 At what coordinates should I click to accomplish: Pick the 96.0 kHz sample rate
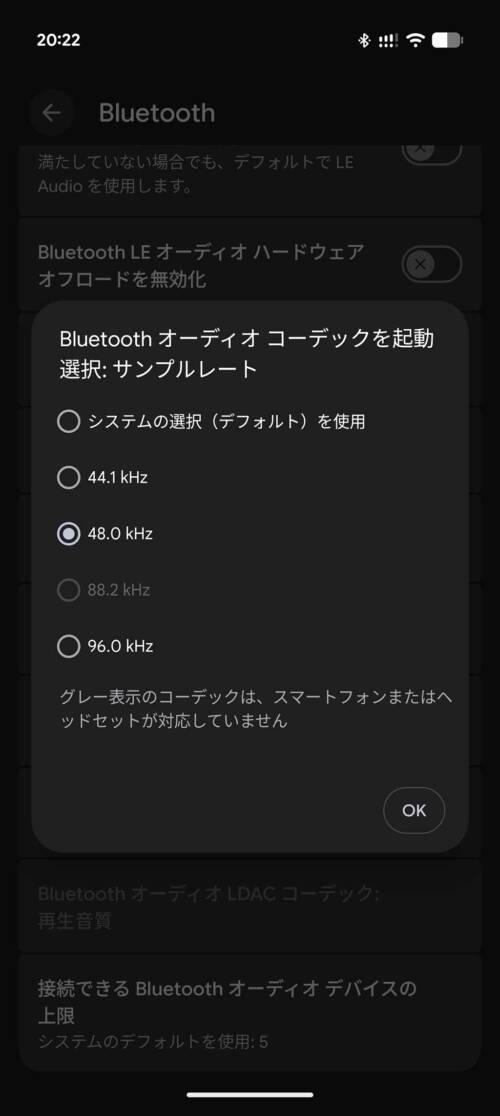pos(105,646)
